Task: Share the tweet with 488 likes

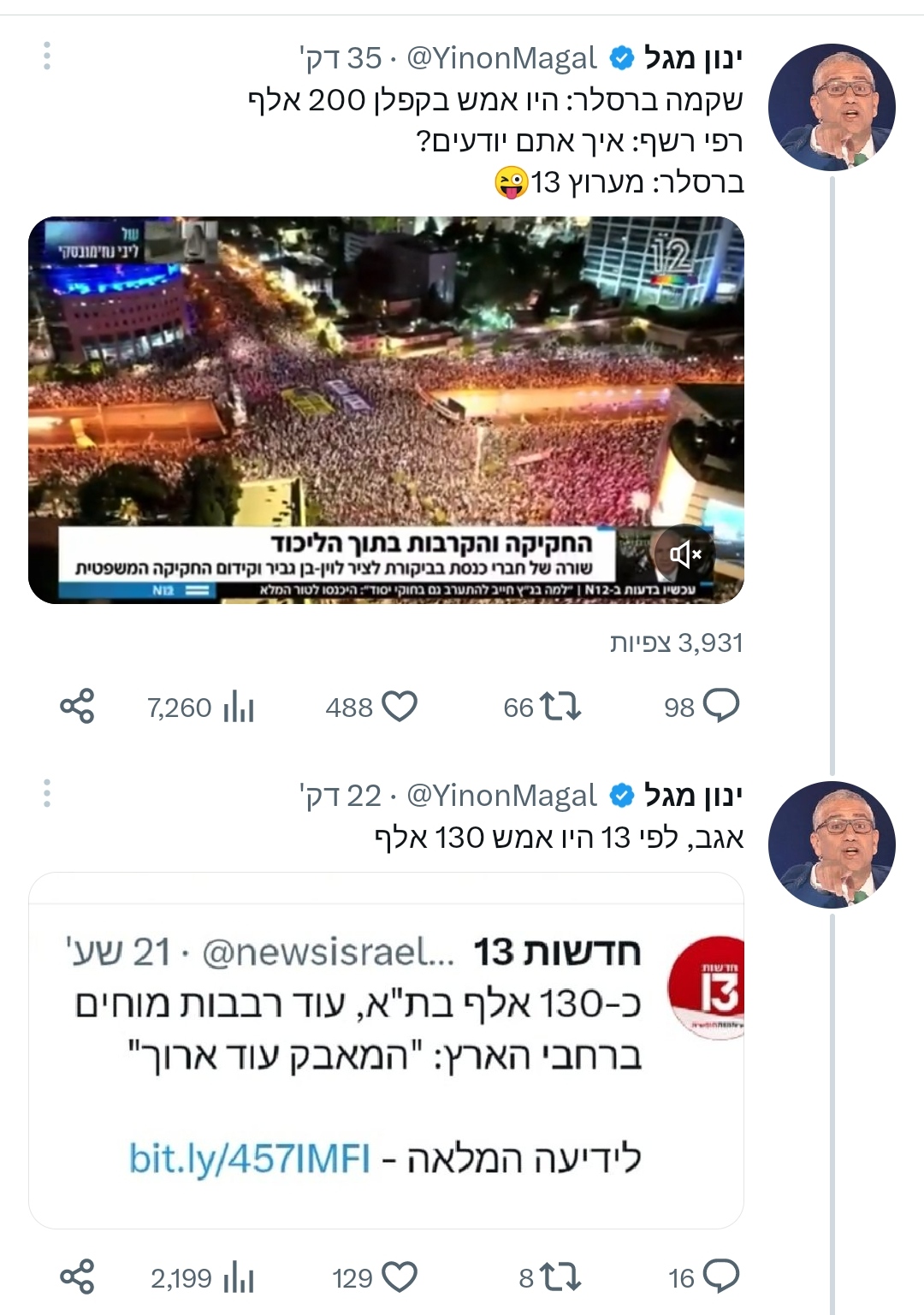Action: (x=77, y=707)
